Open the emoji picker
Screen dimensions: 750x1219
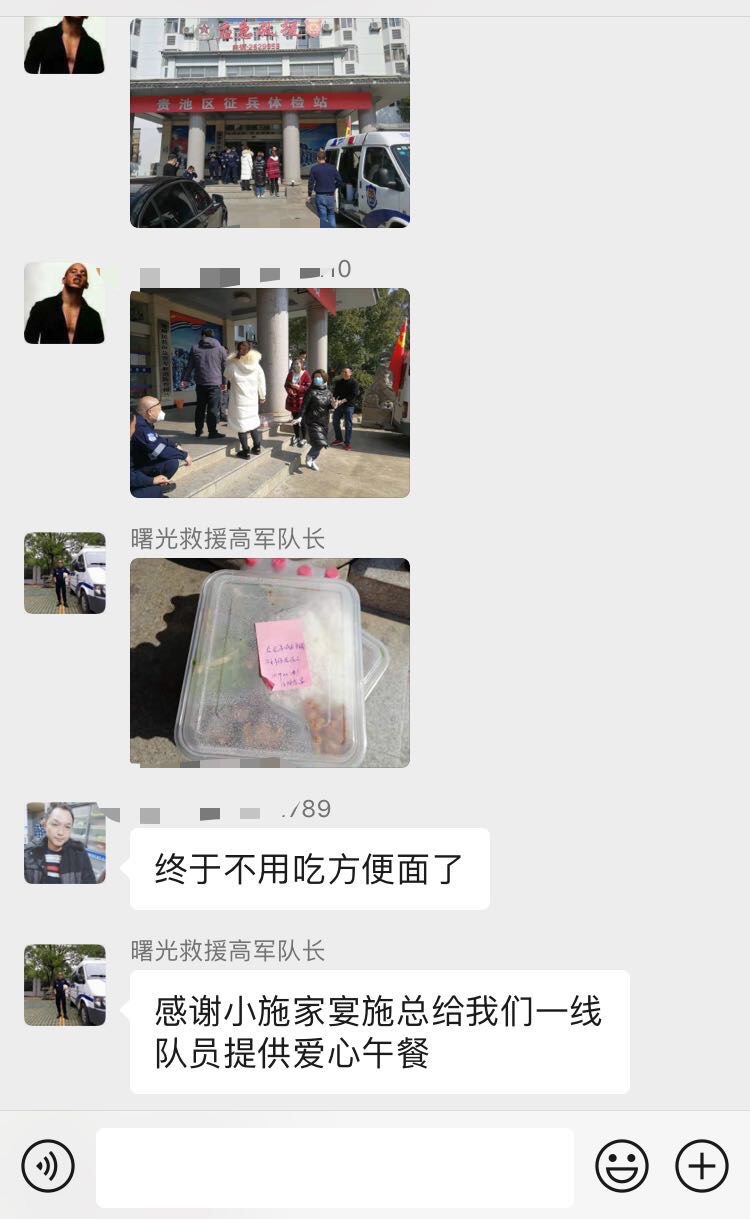point(622,1166)
